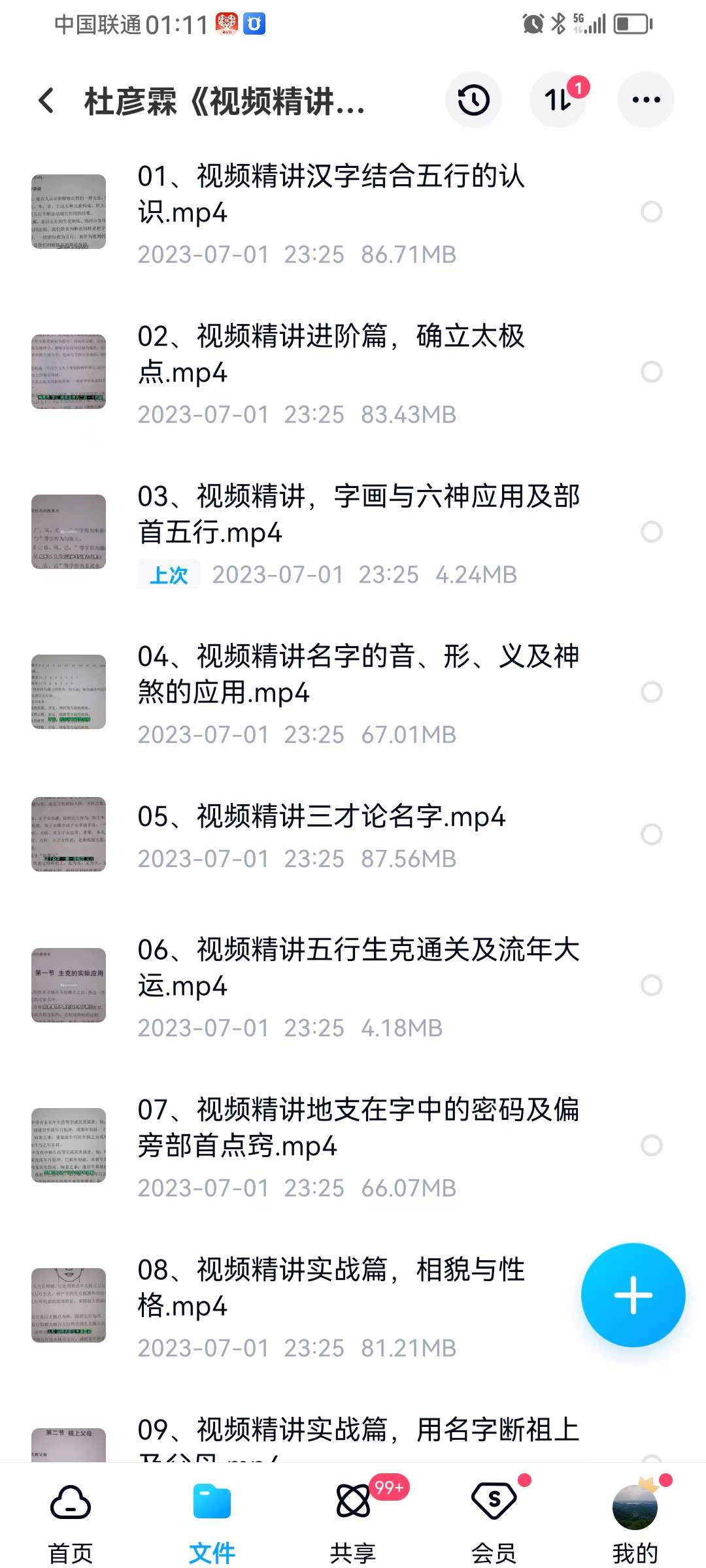This screenshot has width=706, height=1568.
Task: Select checkbox for file 01 汉字结合五行
Action: click(x=651, y=212)
